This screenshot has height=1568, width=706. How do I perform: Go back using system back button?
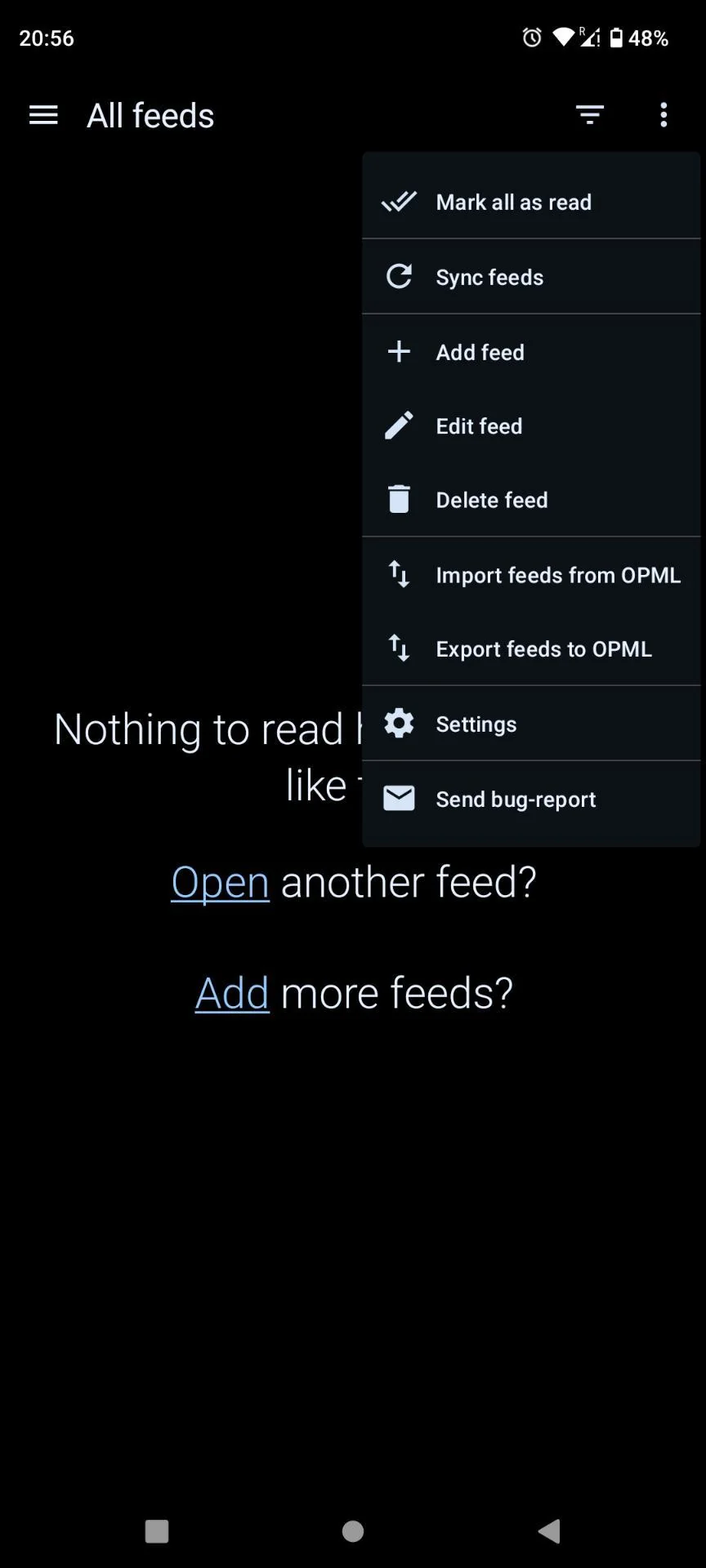(x=549, y=1530)
